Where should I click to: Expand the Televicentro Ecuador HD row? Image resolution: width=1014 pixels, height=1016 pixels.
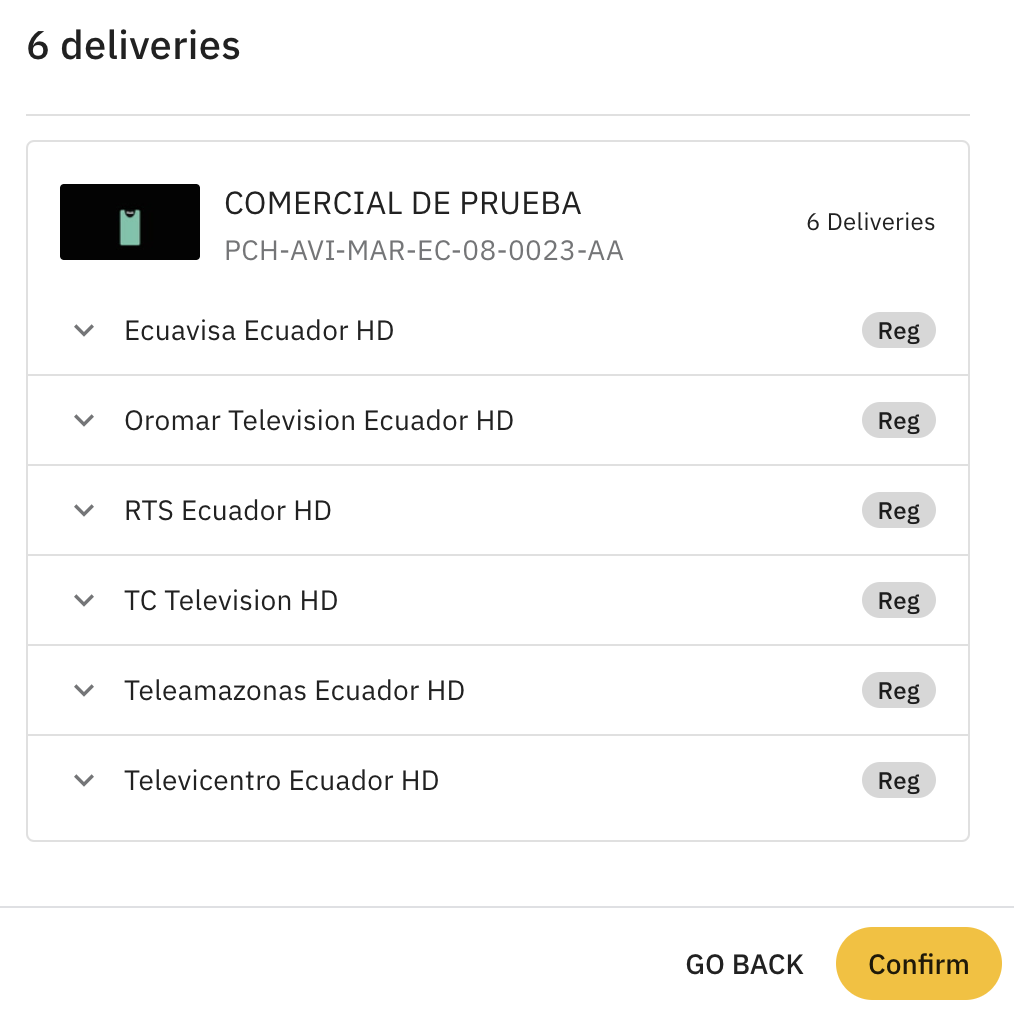(x=85, y=781)
